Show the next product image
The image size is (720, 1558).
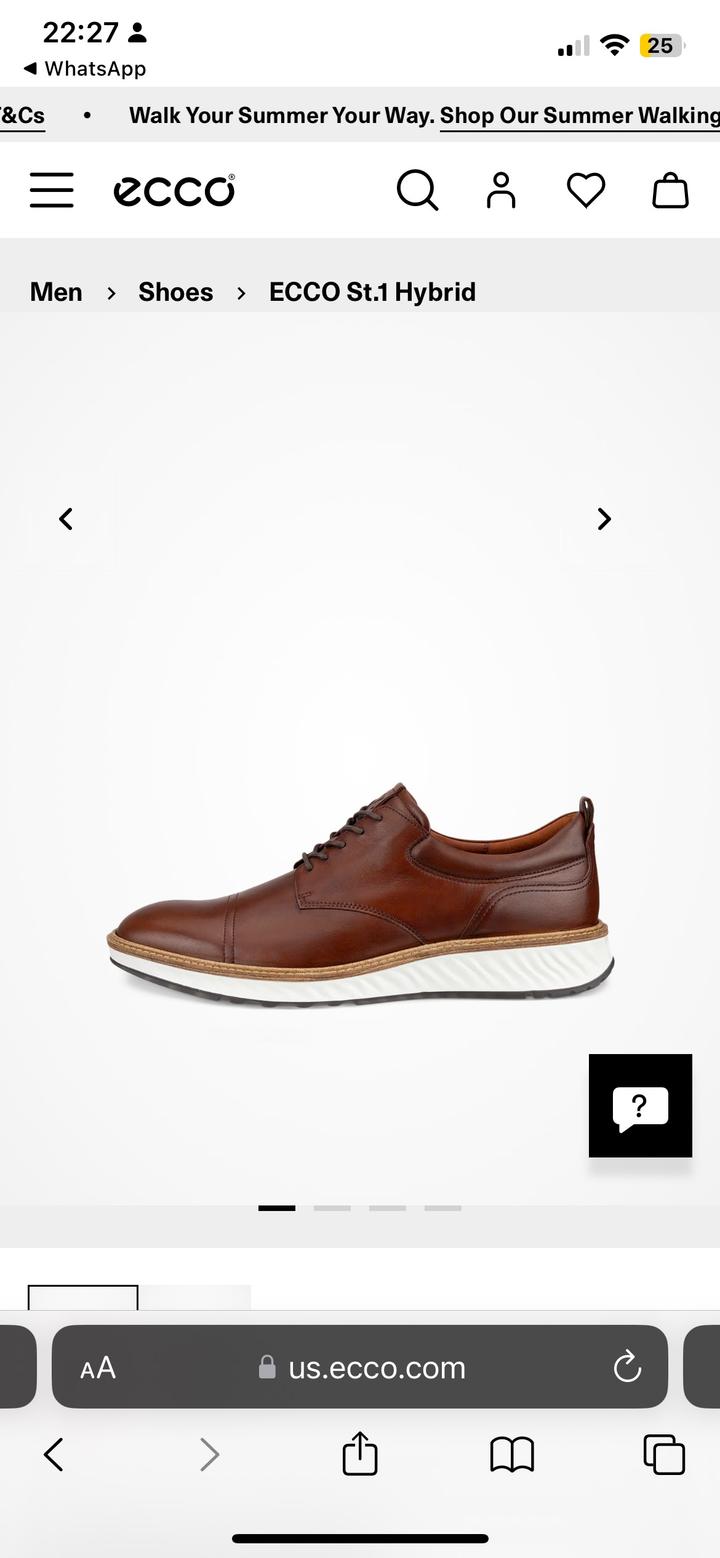(604, 519)
